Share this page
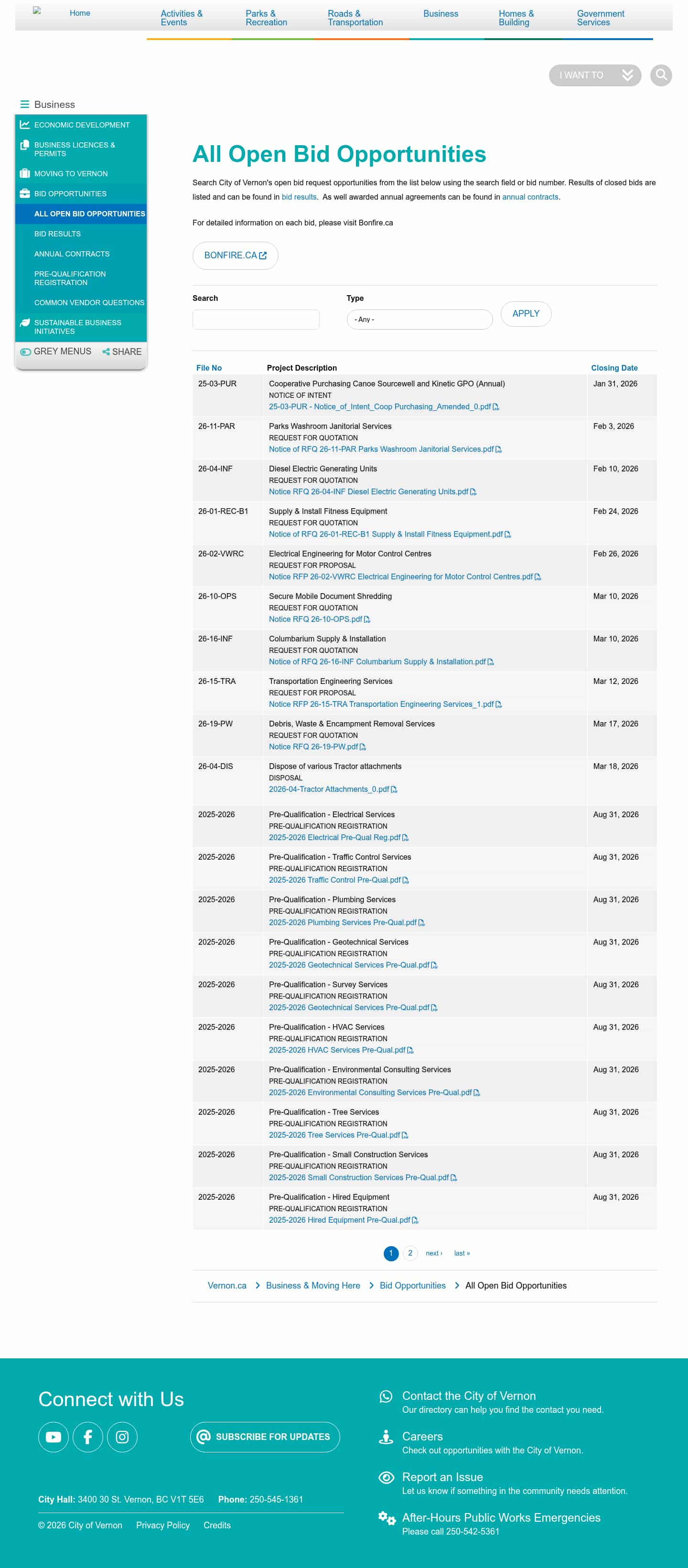The image size is (688, 1568). 122,352
